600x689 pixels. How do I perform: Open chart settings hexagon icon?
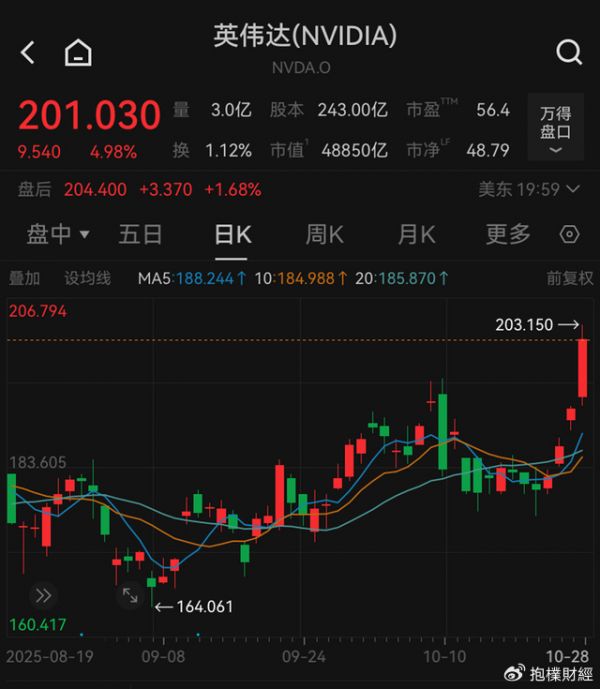tap(569, 234)
